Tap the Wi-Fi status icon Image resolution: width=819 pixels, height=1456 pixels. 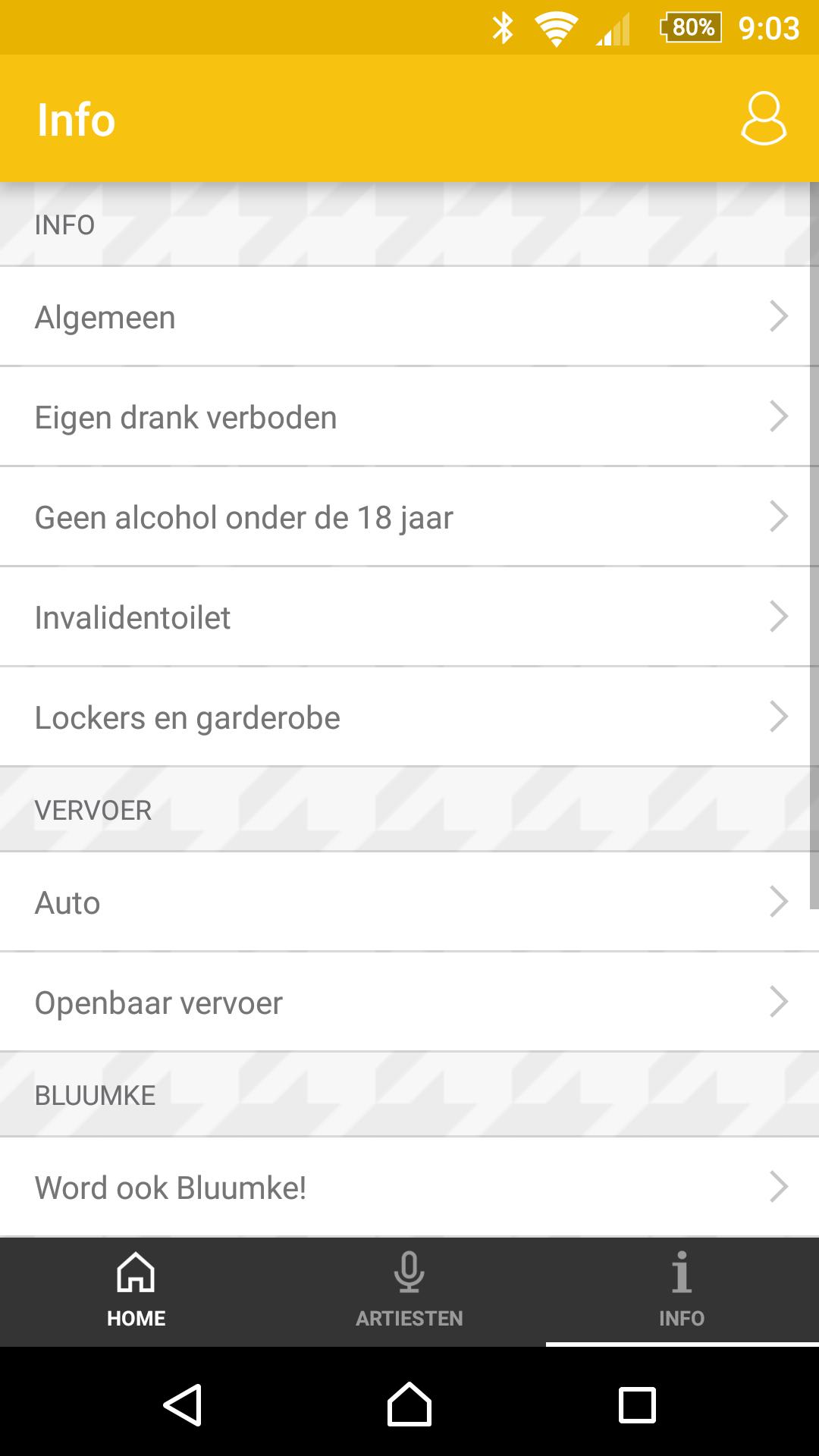coord(556,27)
